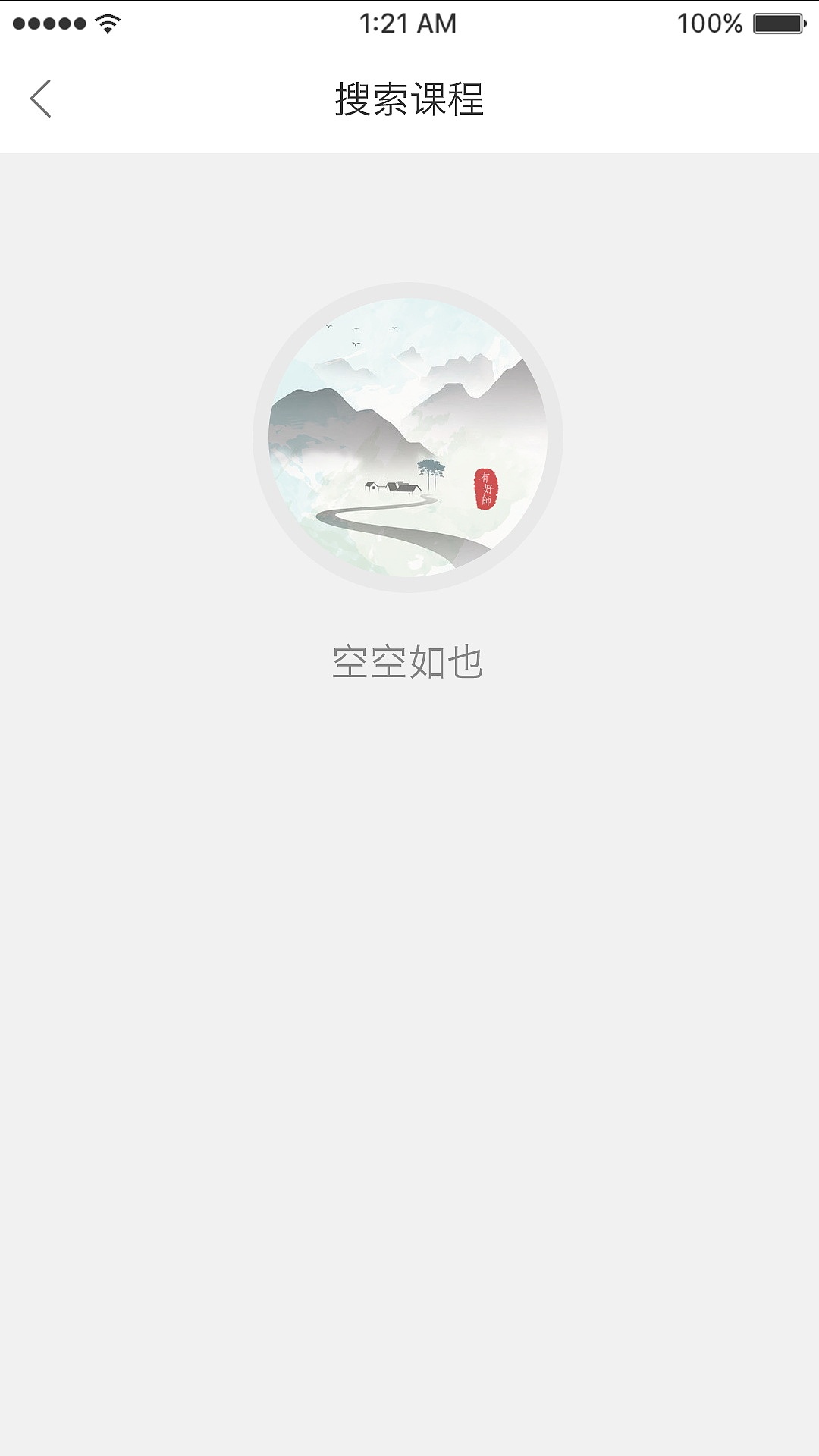Click the back navigation control to return
This screenshot has height=1456, width=819.
pyautogui.click(x=42, y=99)
